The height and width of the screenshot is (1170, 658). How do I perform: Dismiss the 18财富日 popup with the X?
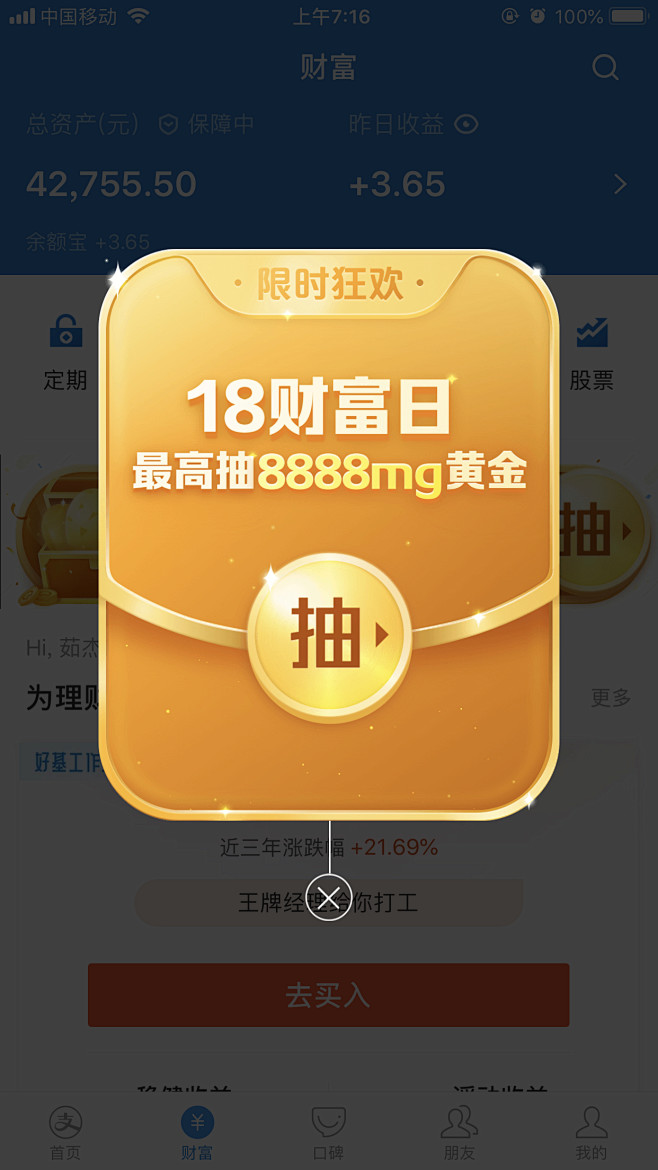pyautogui.click(x=329, y=897)
